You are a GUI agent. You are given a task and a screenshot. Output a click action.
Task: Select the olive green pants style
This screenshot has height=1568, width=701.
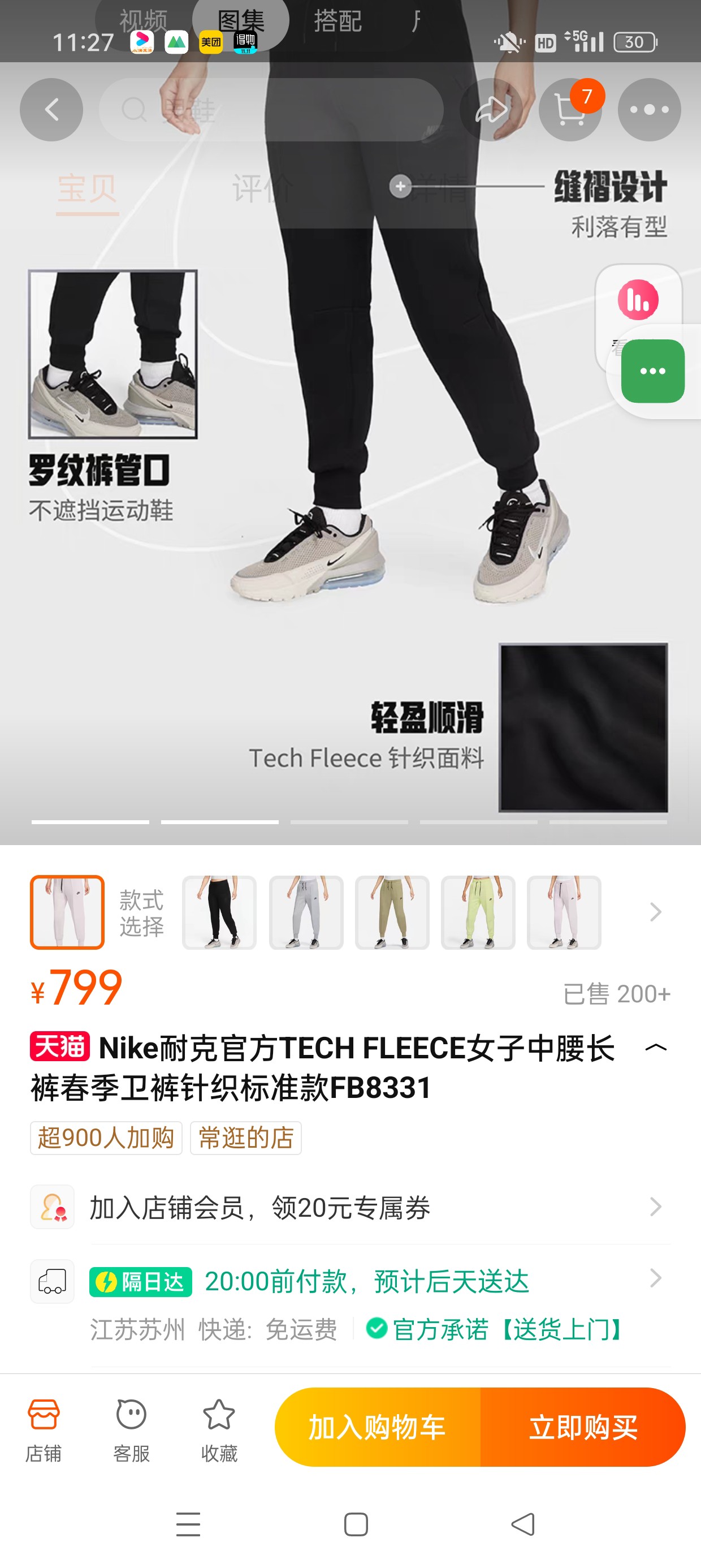[392, 912]
